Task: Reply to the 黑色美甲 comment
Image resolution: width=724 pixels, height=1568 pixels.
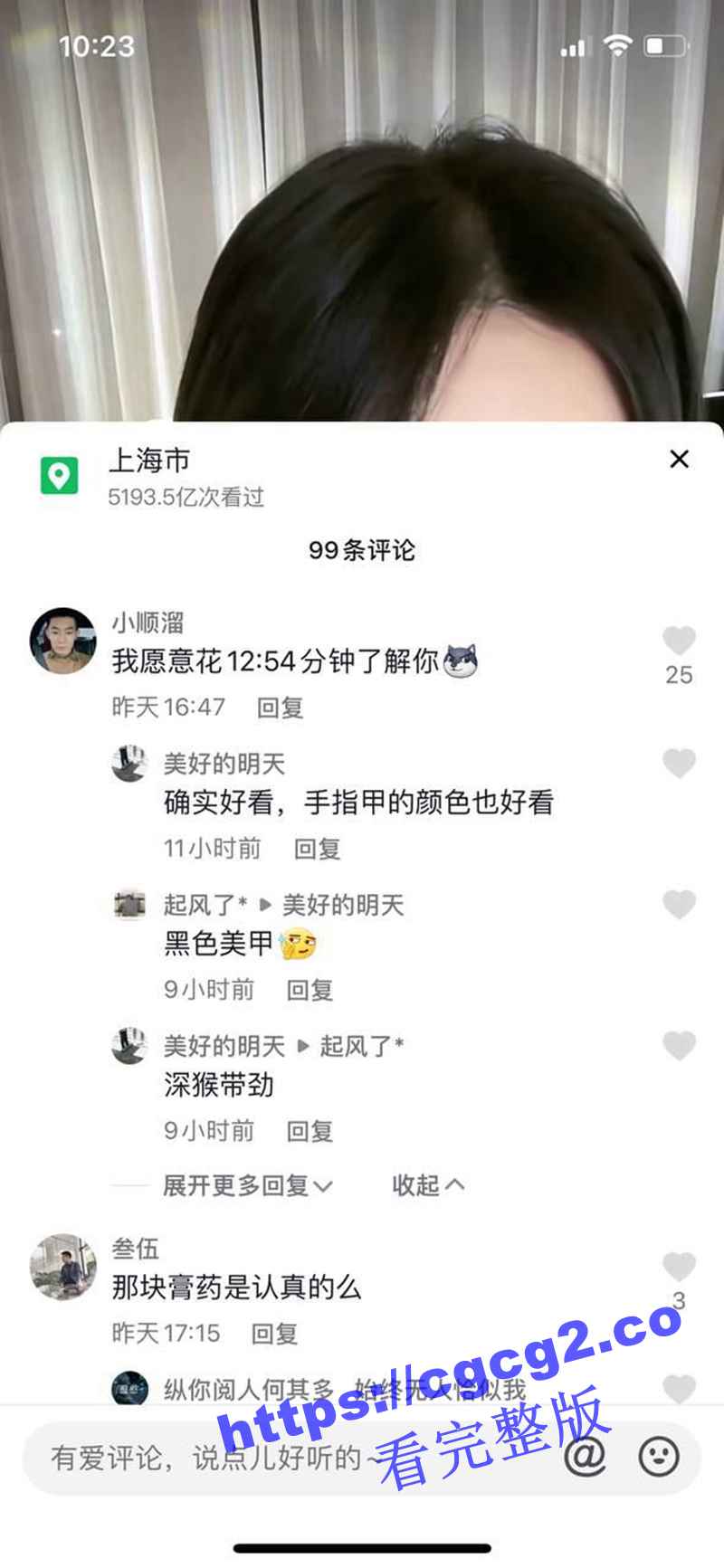Action: 310,990
